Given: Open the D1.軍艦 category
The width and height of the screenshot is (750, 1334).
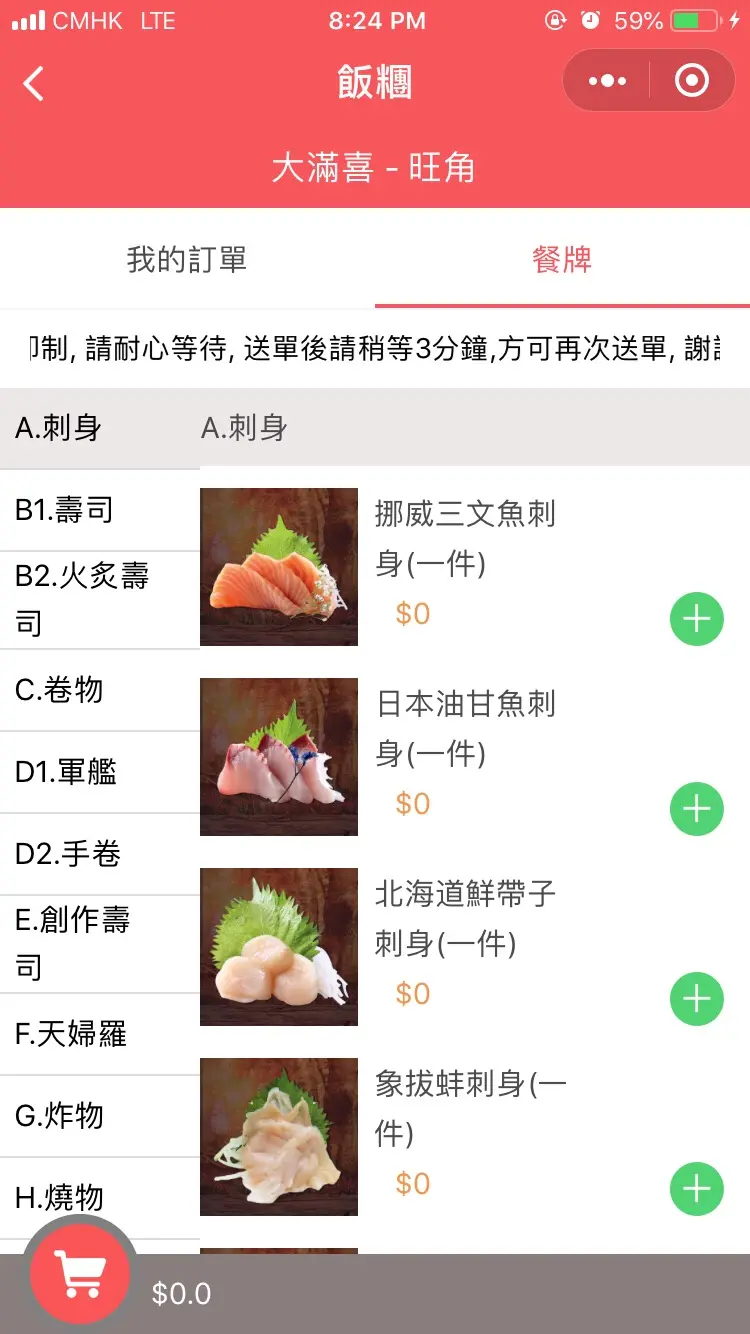Looking at the screenshot, I should coord(99,772).
